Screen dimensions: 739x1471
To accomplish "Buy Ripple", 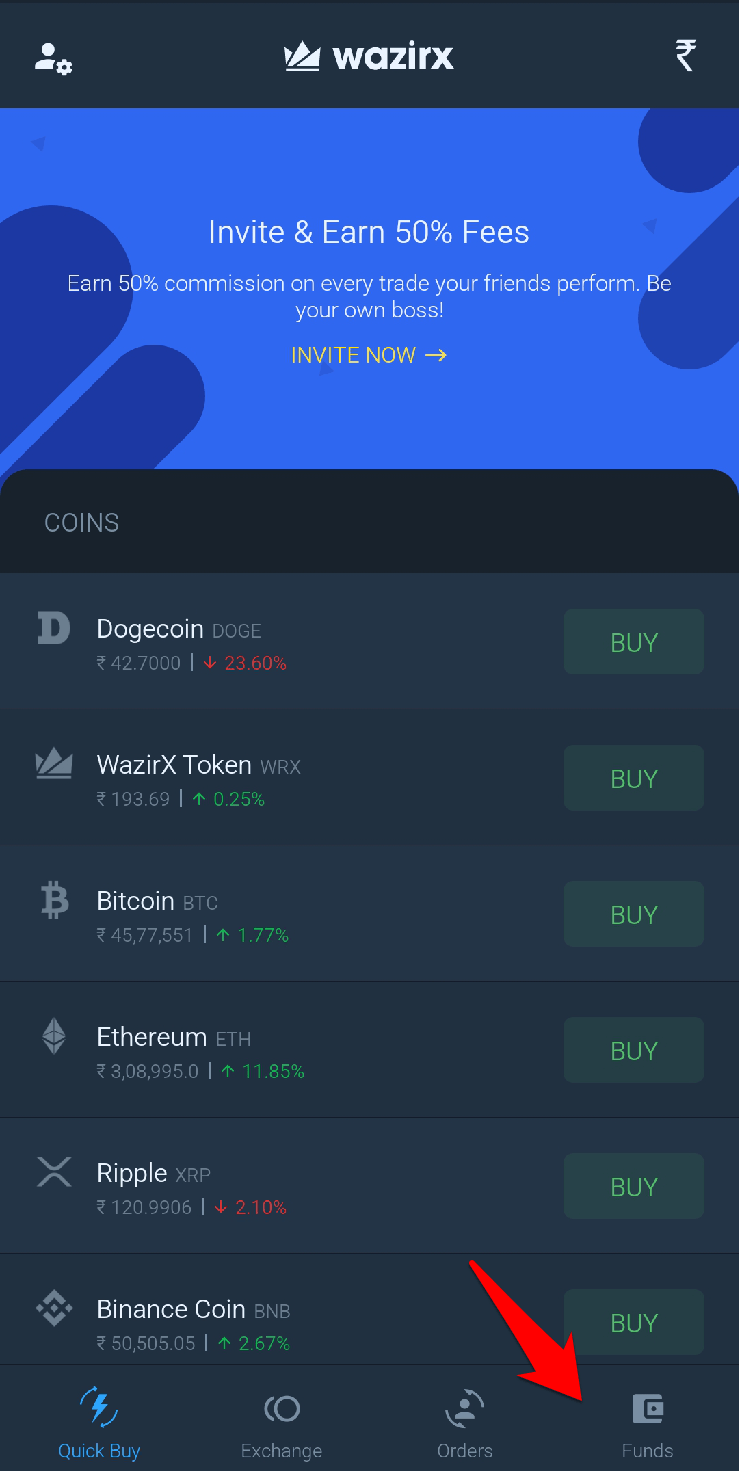I will pyautogui.click(x=633, y=1186).
